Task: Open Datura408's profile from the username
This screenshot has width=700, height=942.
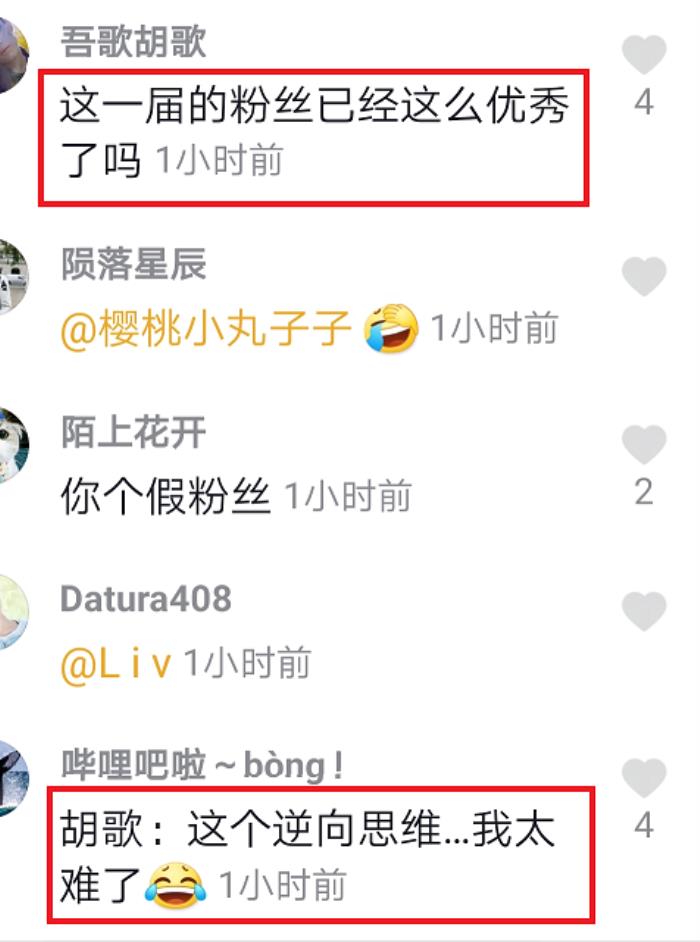Action: (x=145, y=599)
